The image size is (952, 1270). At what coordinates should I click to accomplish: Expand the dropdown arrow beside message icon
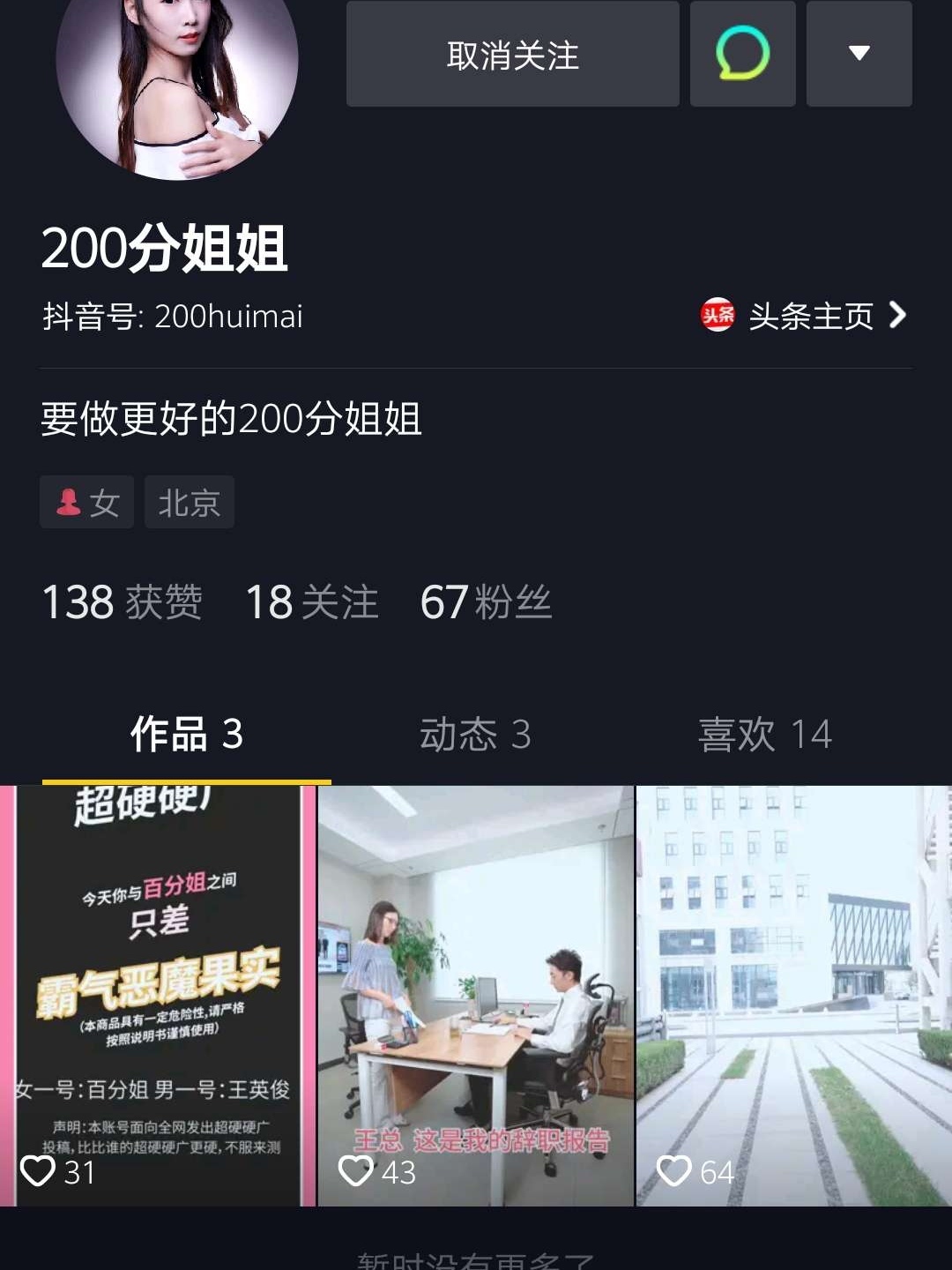(859, 55)
